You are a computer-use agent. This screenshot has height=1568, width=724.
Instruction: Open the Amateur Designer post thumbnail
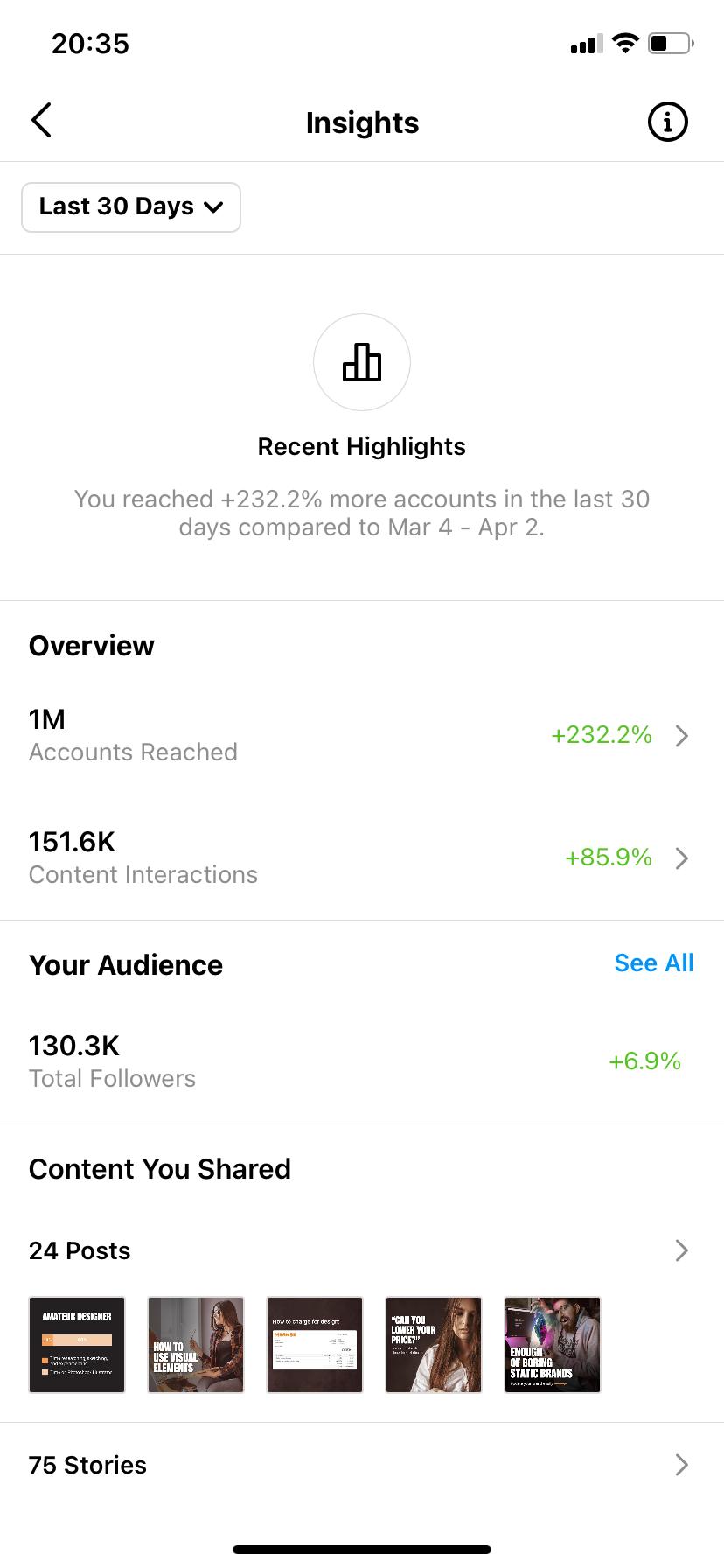click(77, 1344)
